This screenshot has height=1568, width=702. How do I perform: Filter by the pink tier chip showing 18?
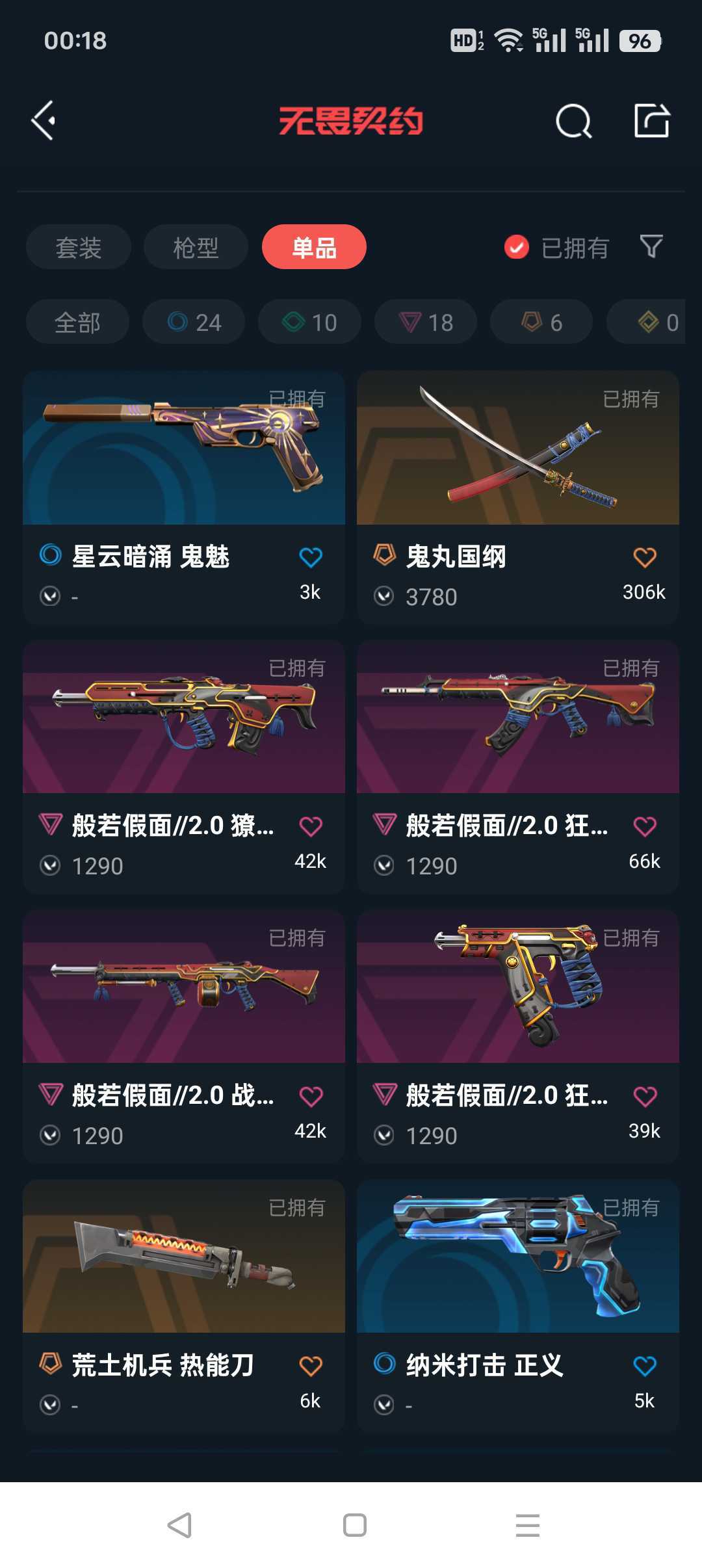tap(426, 322)
